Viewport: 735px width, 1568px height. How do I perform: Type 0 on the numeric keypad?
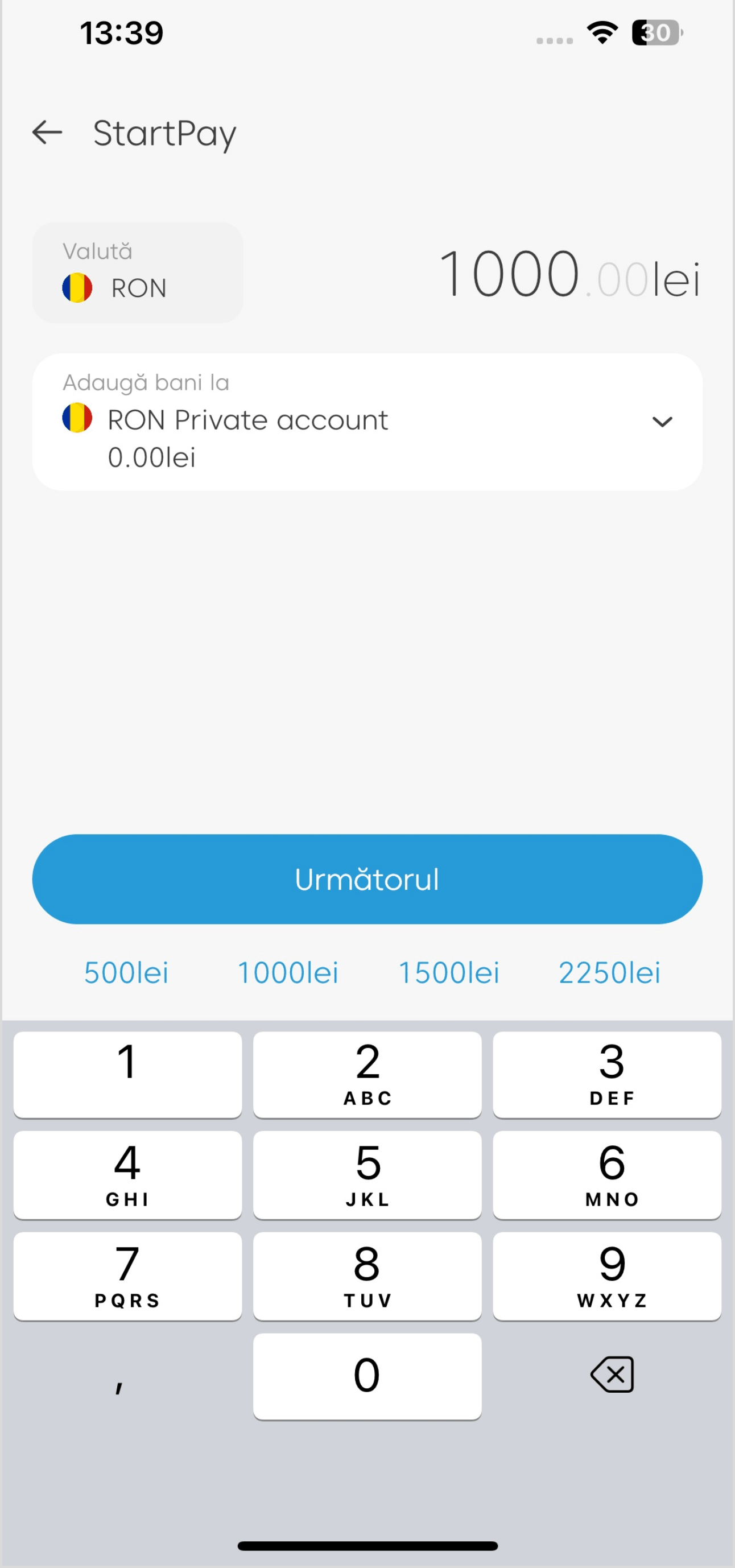click(x=367, y=1376)
